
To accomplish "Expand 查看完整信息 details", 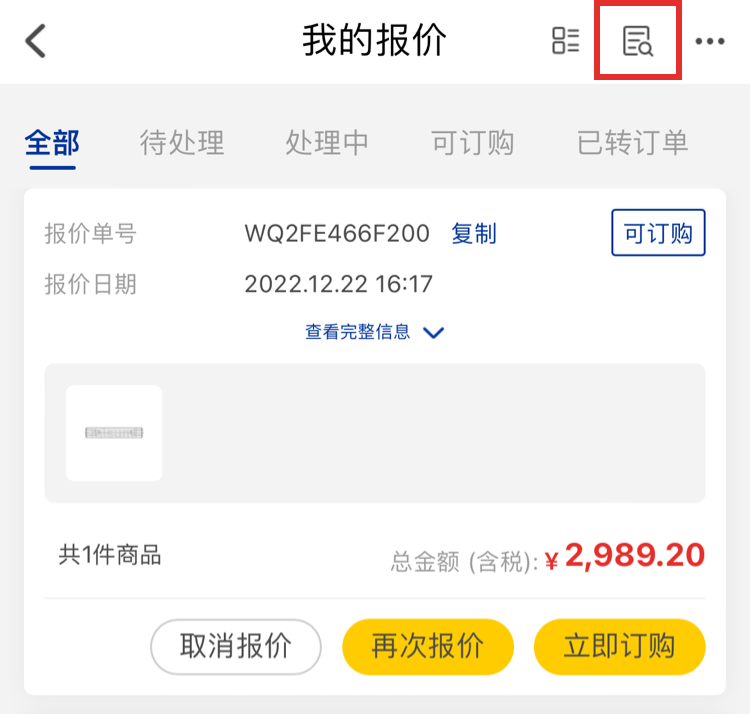I will (x=374, y=332).
